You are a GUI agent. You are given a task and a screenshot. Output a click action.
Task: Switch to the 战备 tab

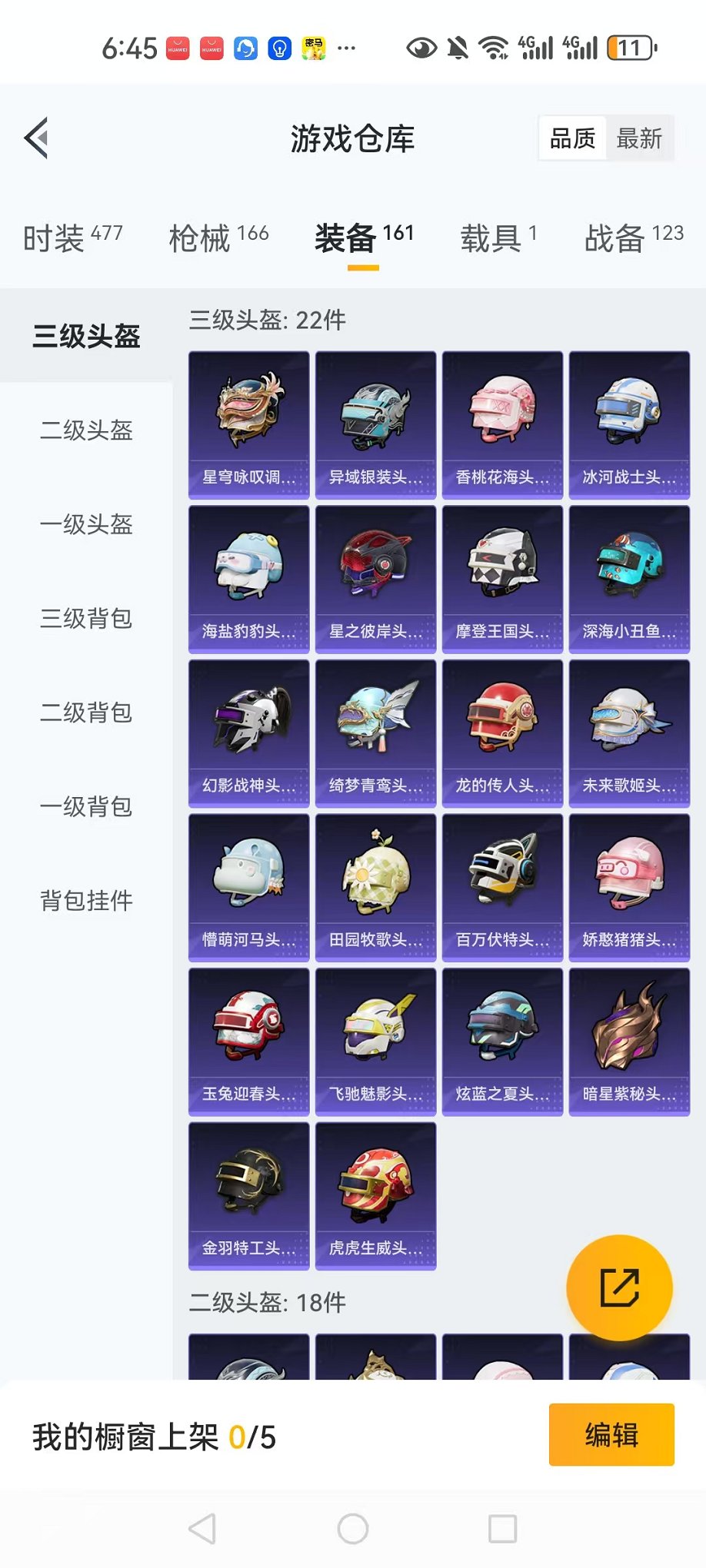633,238
